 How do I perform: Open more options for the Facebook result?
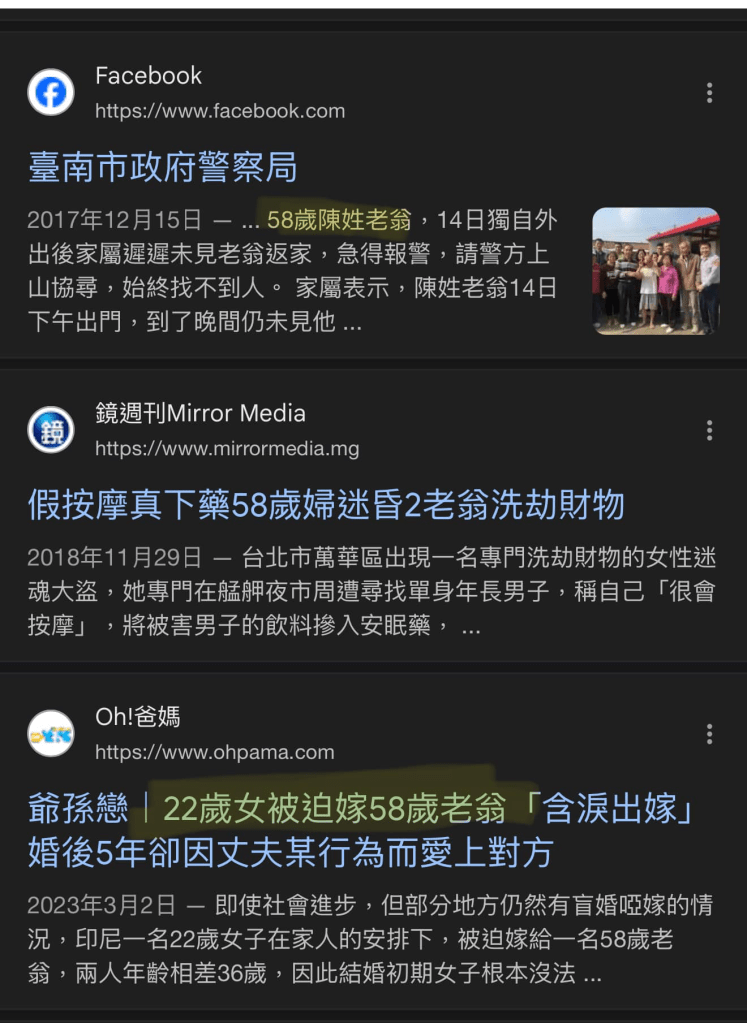(x=709, y=93)
